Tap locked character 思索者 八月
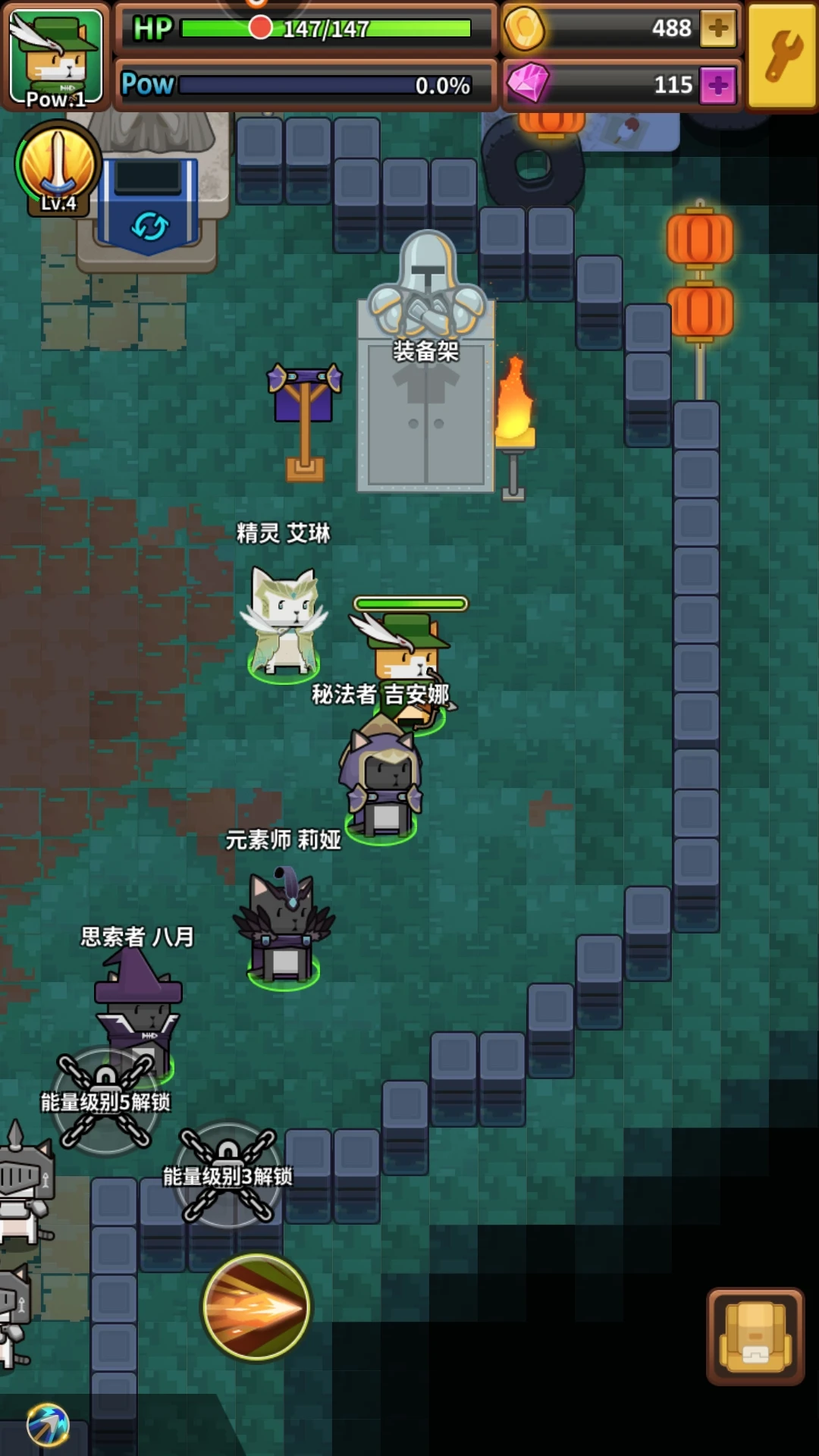This screenshot has width=819, height=1456. pyautogui.click(x=138, y=1009)
